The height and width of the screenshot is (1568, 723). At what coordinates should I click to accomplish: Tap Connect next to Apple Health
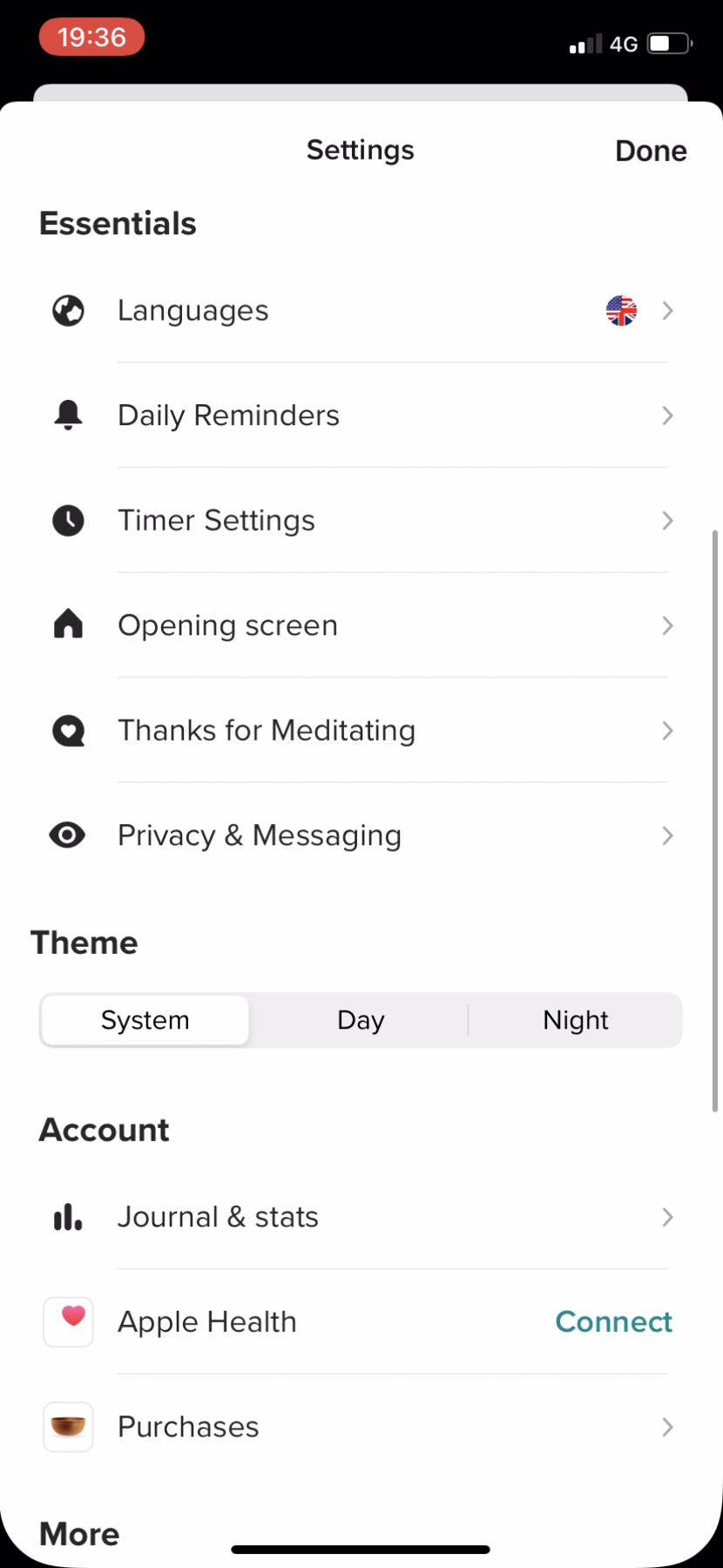614,1321
